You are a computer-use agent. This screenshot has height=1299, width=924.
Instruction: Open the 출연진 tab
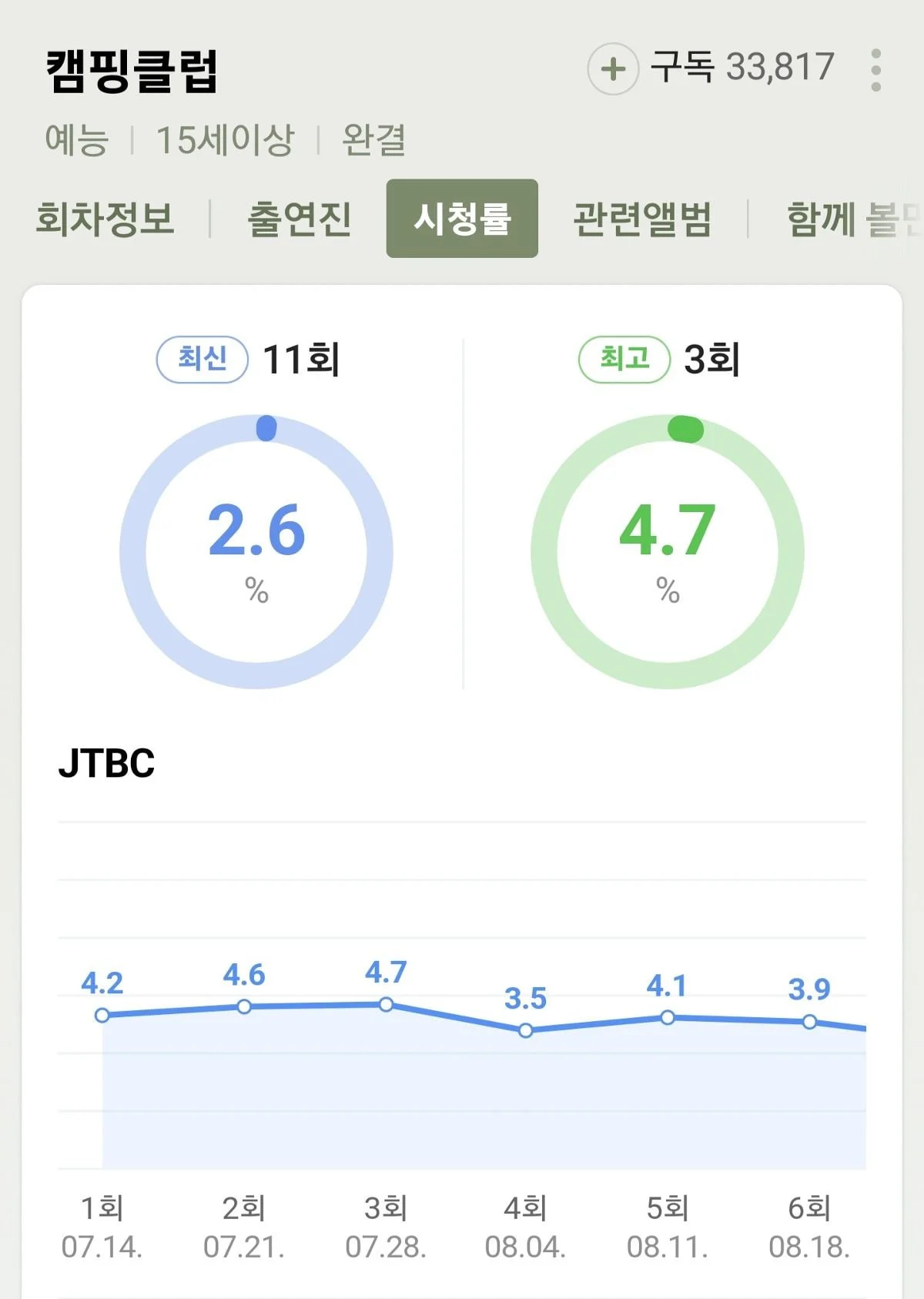(x=299, y=219)
